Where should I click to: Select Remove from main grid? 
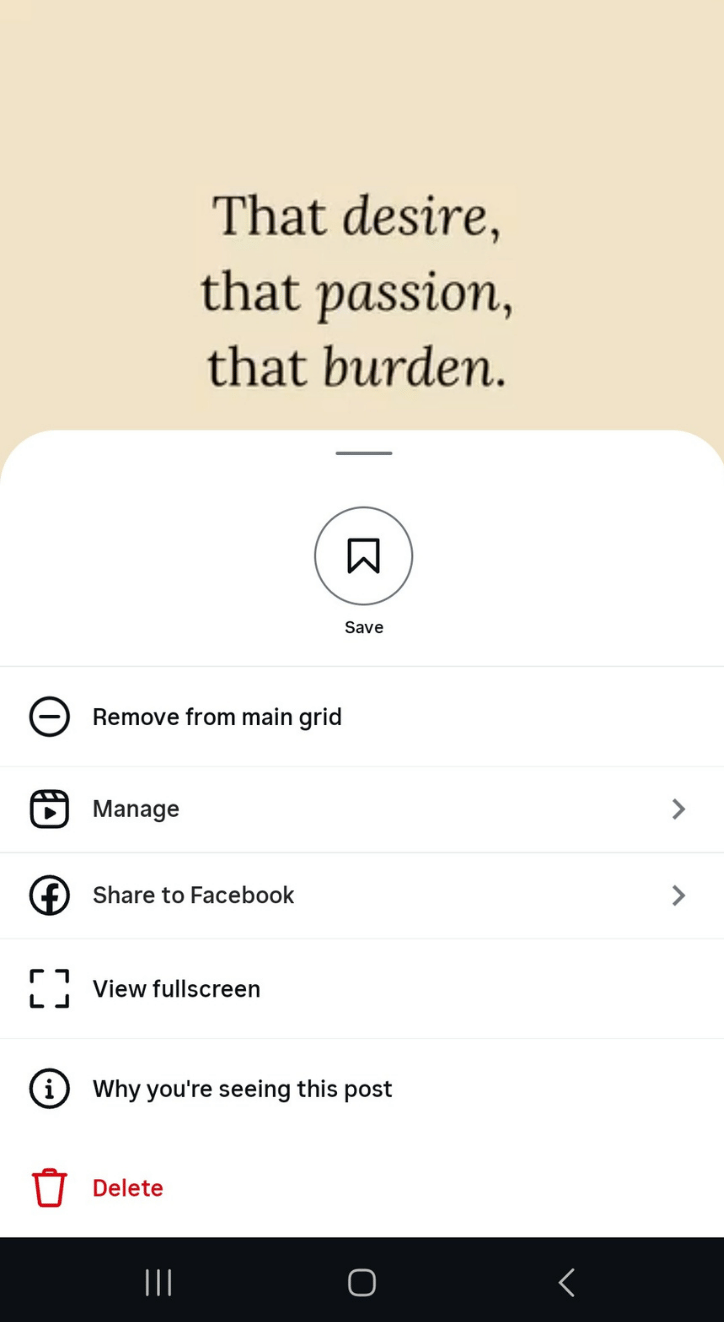(x=217, y=717)
